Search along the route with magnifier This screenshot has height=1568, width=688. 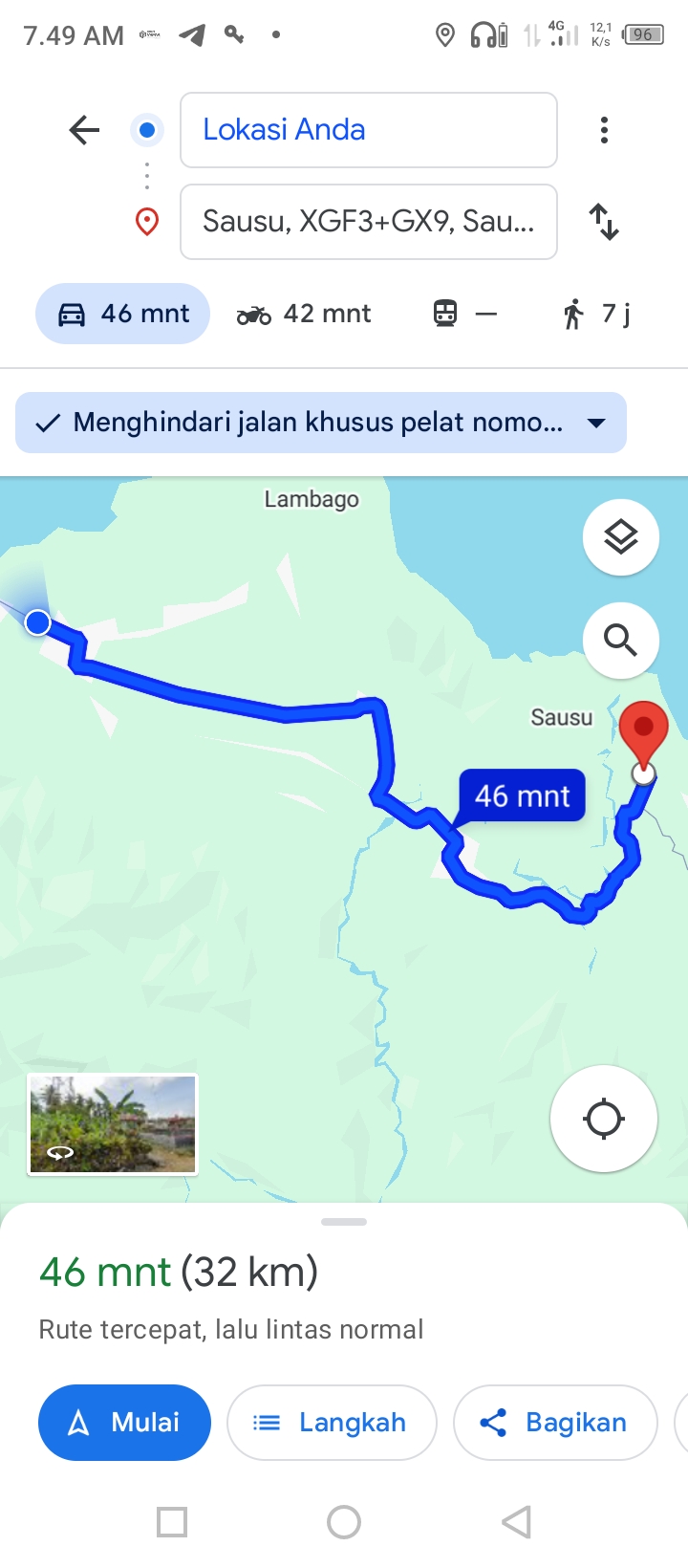pyautogui.click(x=621, y=640)
